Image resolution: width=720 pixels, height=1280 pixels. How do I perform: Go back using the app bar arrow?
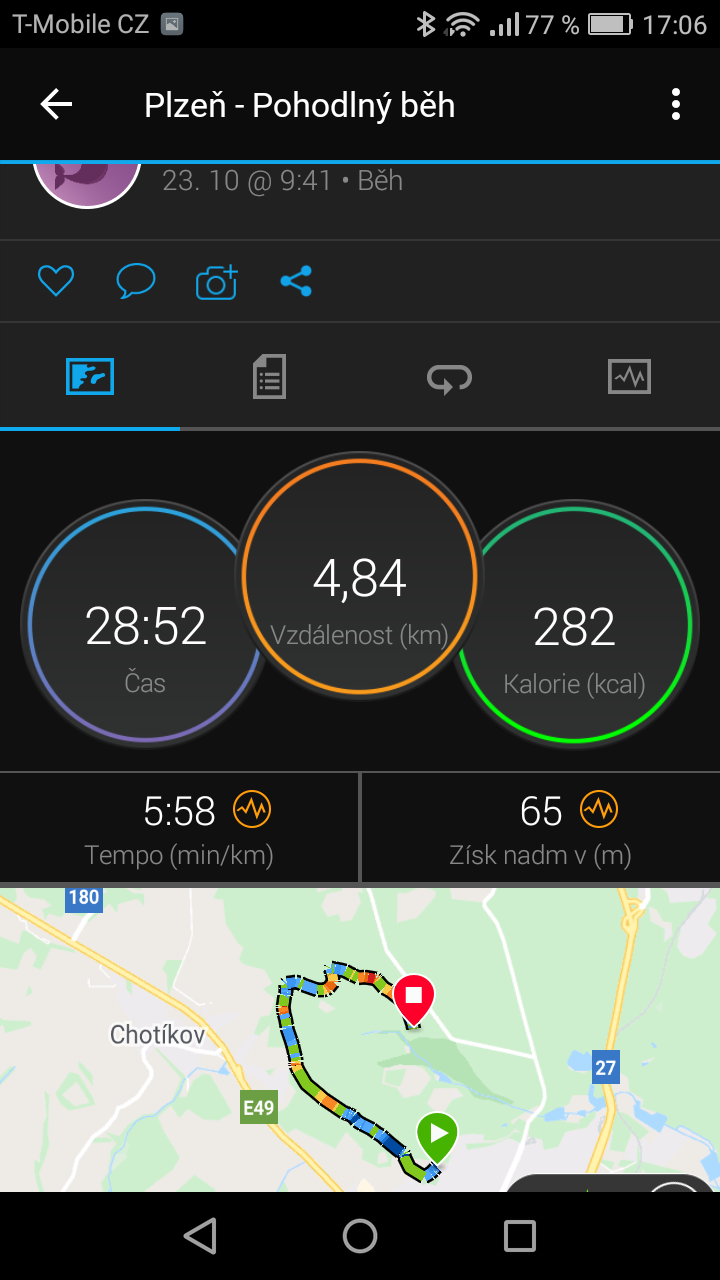point(56,104)
